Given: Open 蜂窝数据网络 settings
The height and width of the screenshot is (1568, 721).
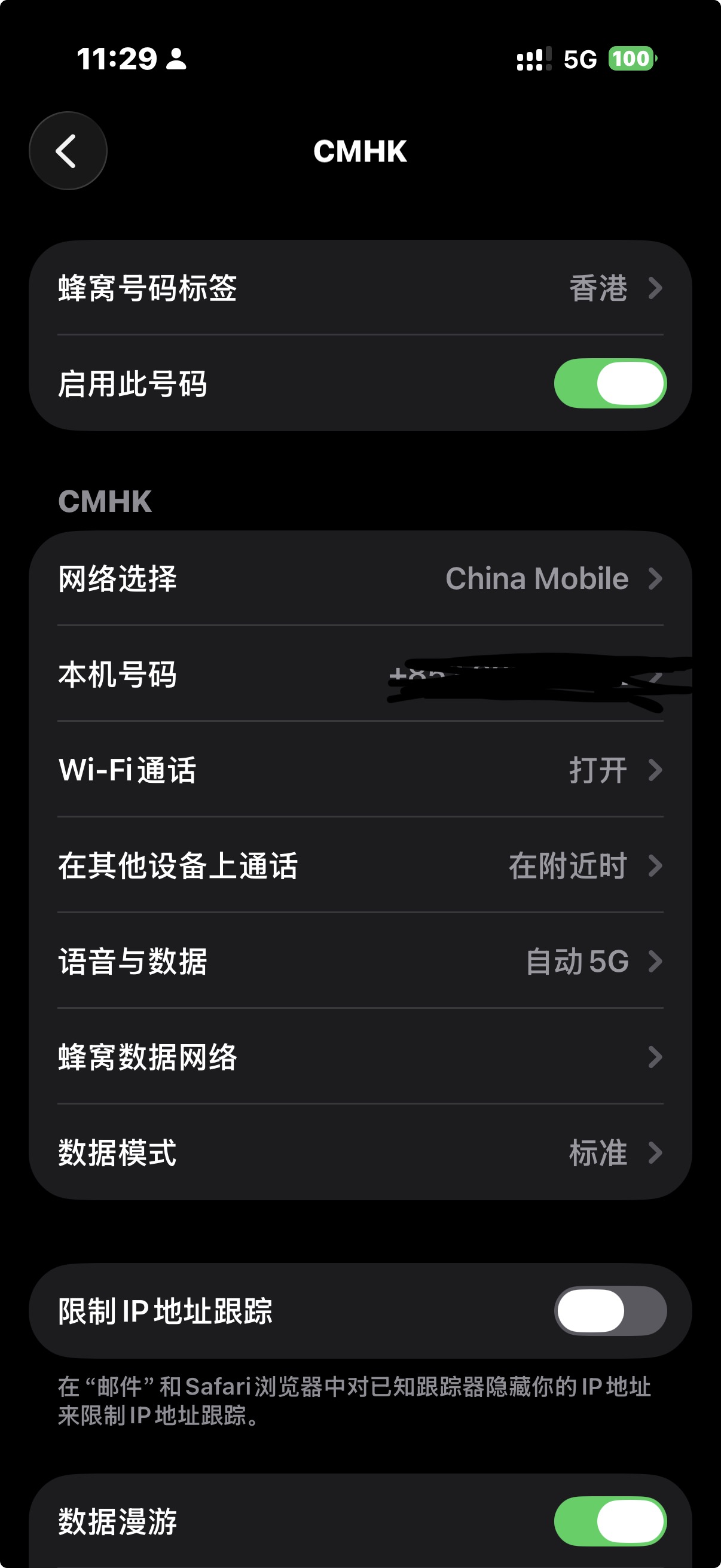Looking at the screenshot, I should pyautogui.click(x=360, y=1057).
